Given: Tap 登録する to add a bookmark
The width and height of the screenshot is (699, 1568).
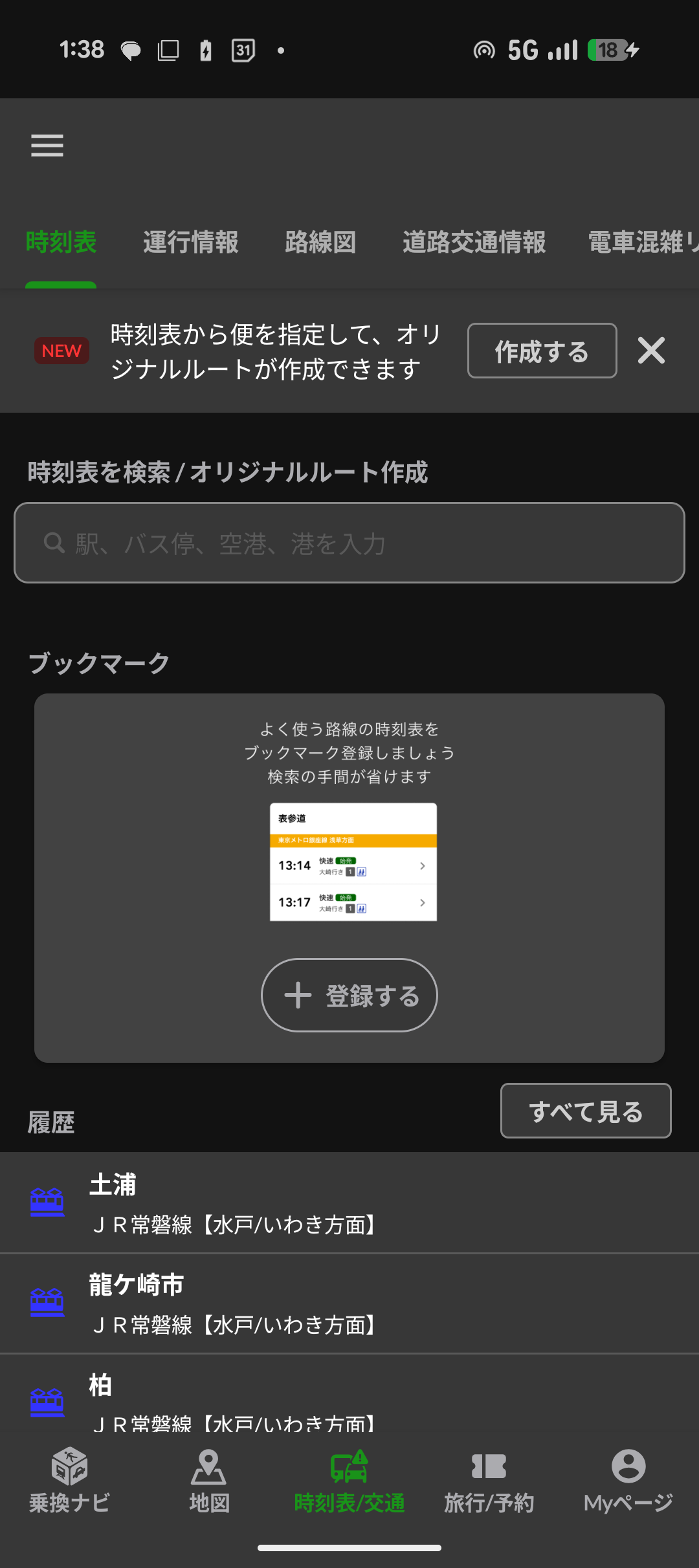Looking at the screenshot, I should (x=349, y=995).
